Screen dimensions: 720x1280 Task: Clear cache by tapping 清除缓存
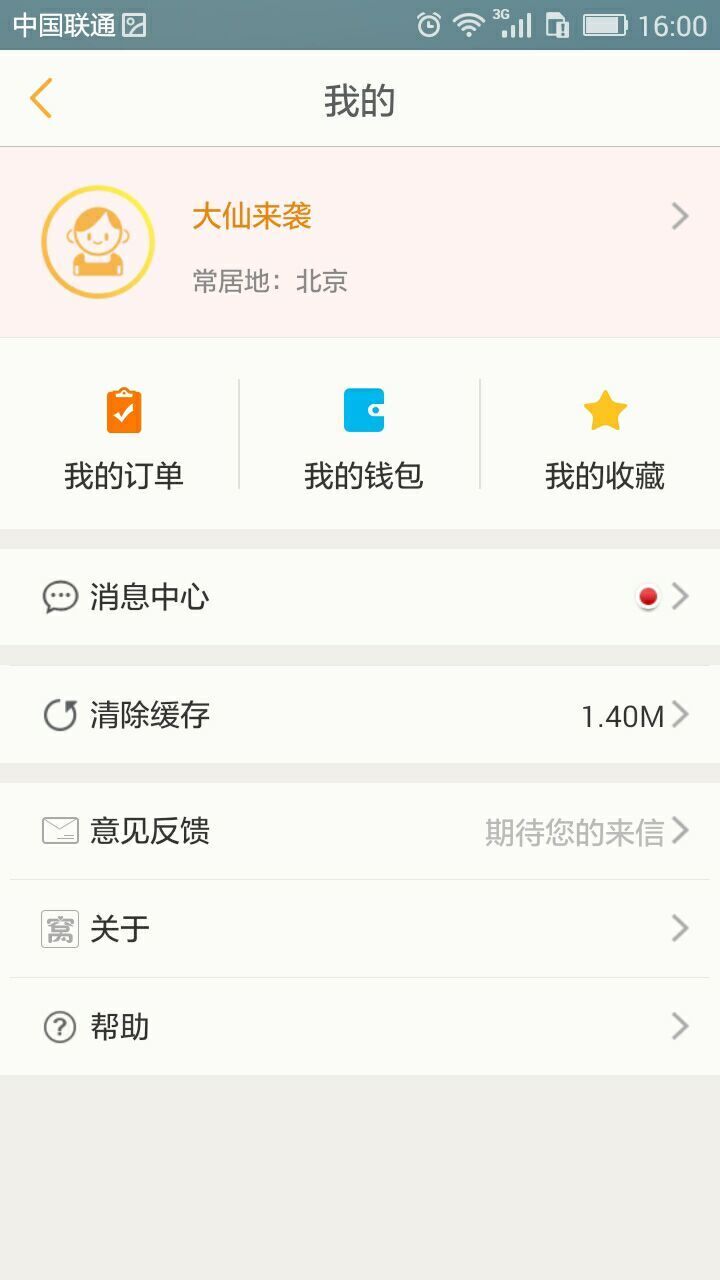click(x=148, y=715)
